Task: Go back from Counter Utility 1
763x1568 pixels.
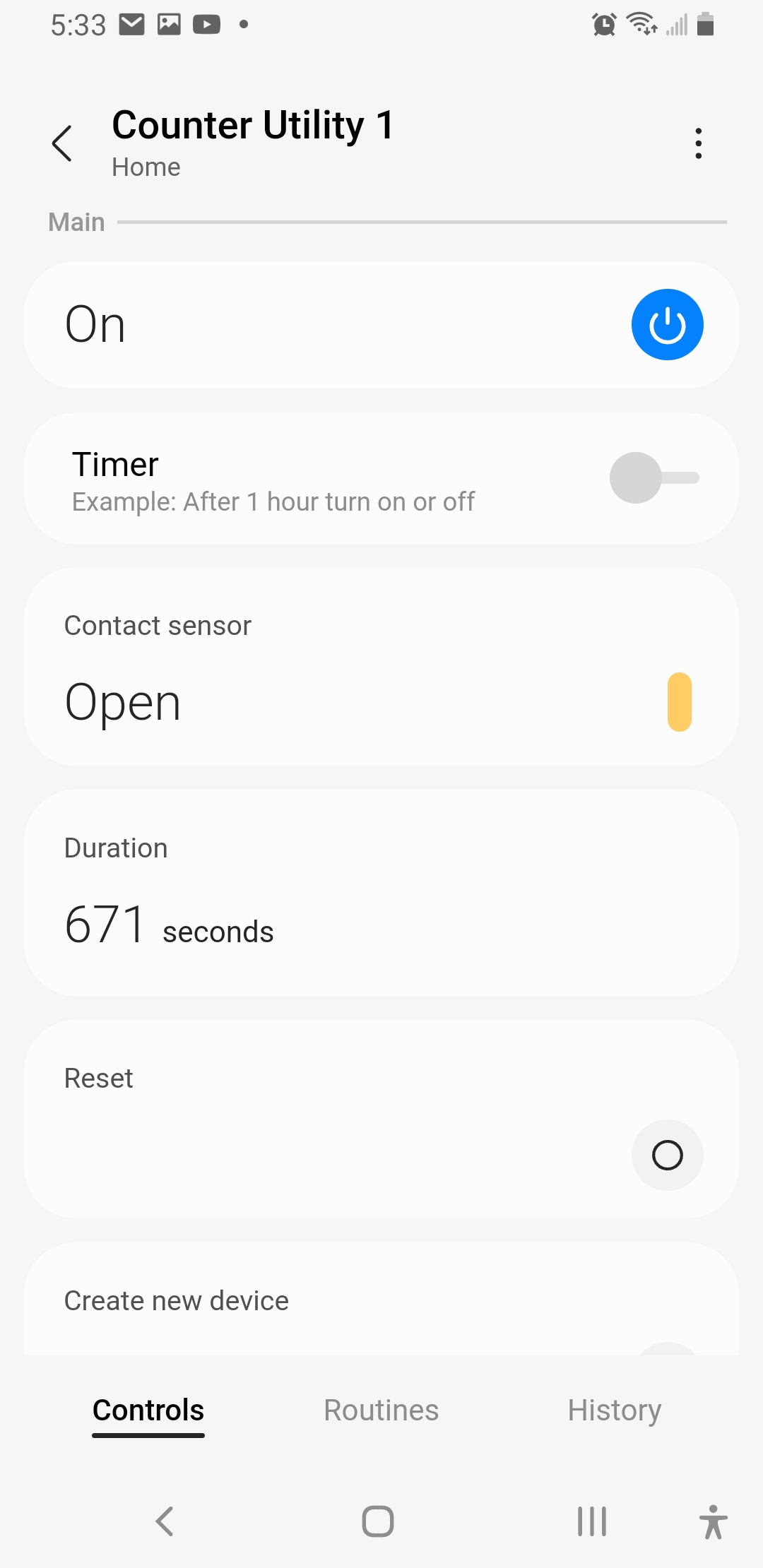Action: tap(62, 143)
